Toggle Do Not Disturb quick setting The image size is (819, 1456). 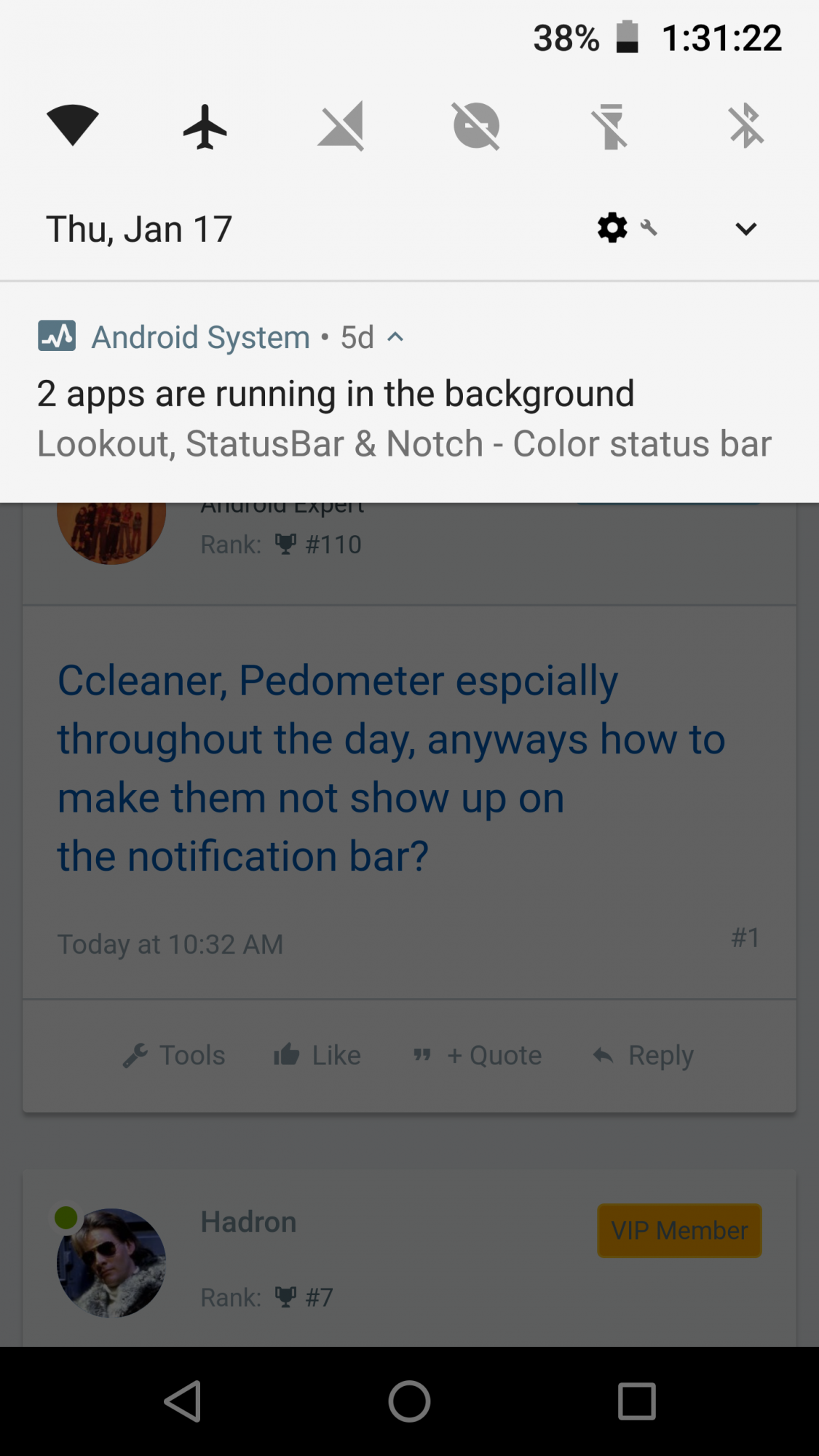pos(476,126)
